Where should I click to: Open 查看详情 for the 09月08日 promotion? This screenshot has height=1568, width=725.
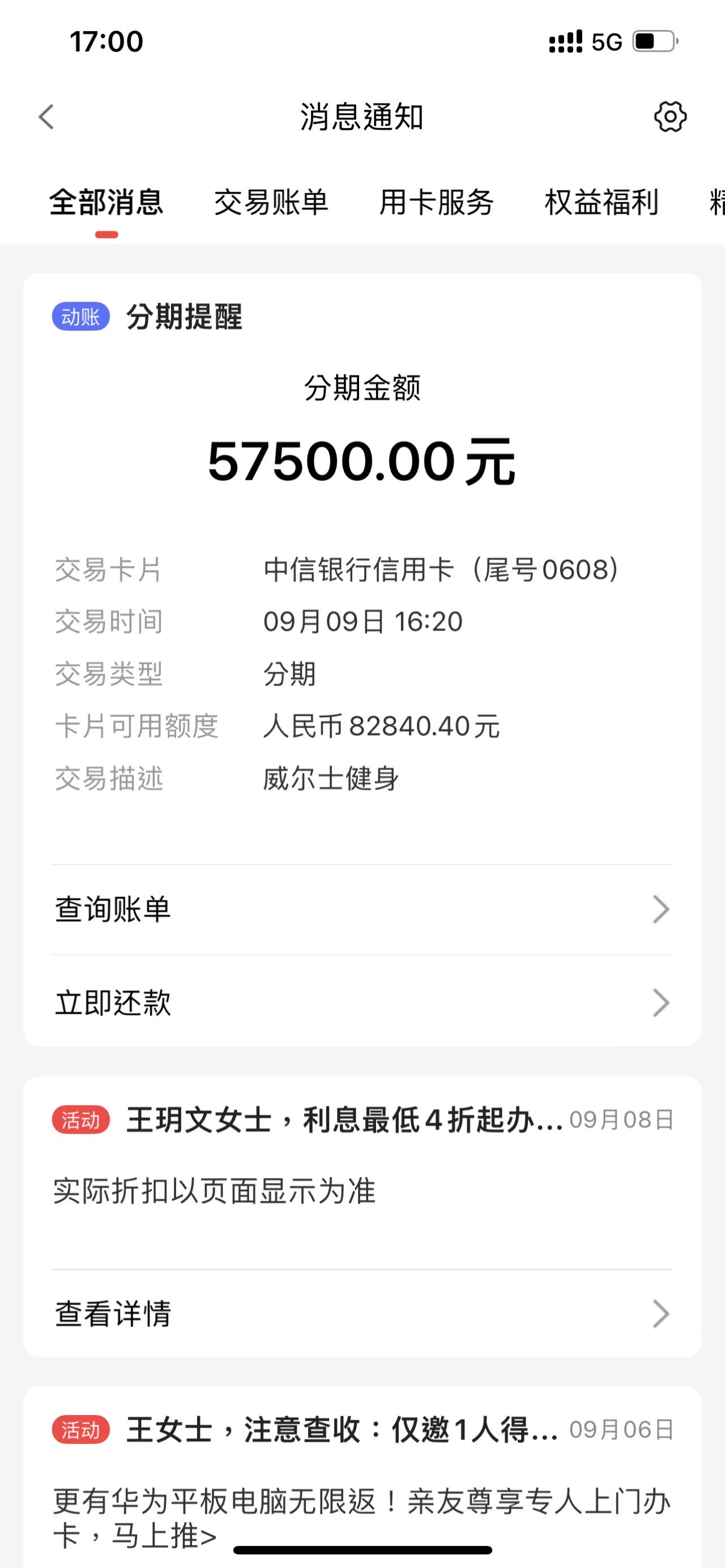click(x=362, y=1314)
